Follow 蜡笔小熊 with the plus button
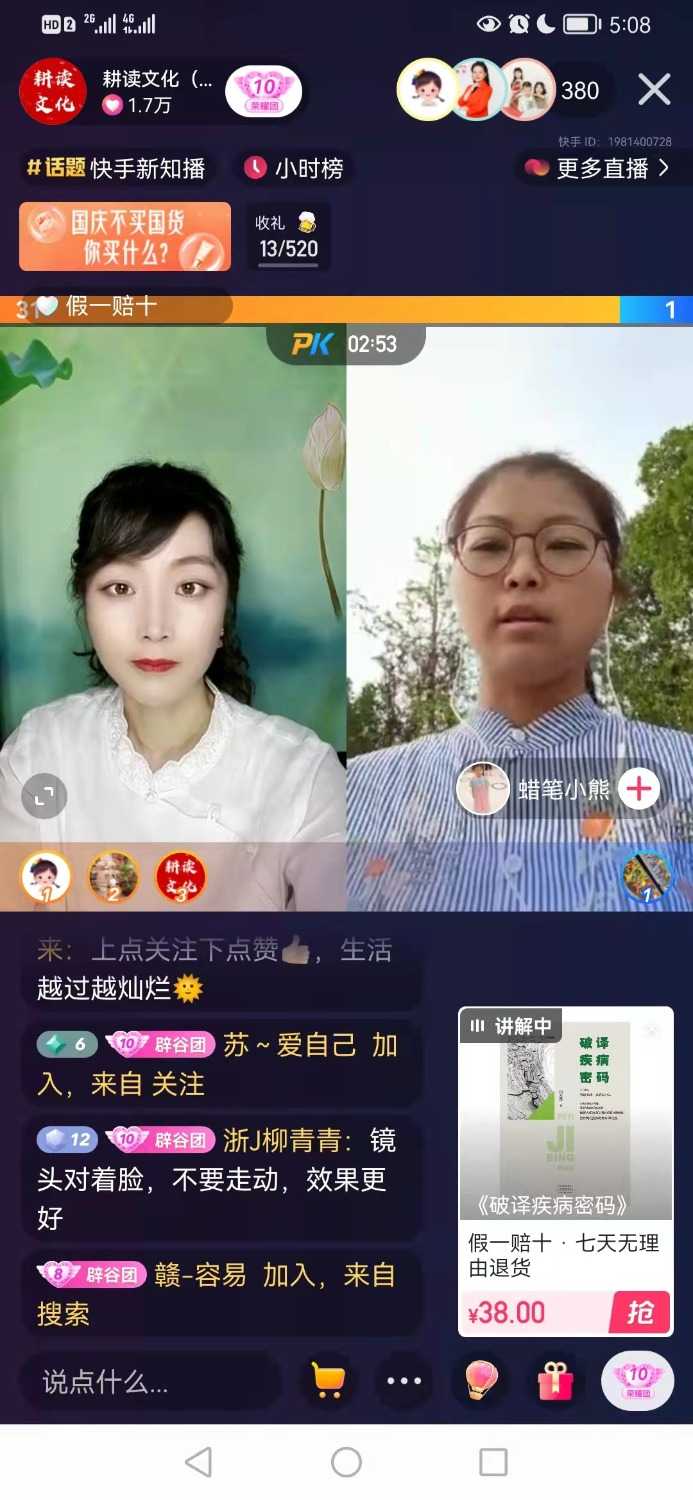 point(638,789)
